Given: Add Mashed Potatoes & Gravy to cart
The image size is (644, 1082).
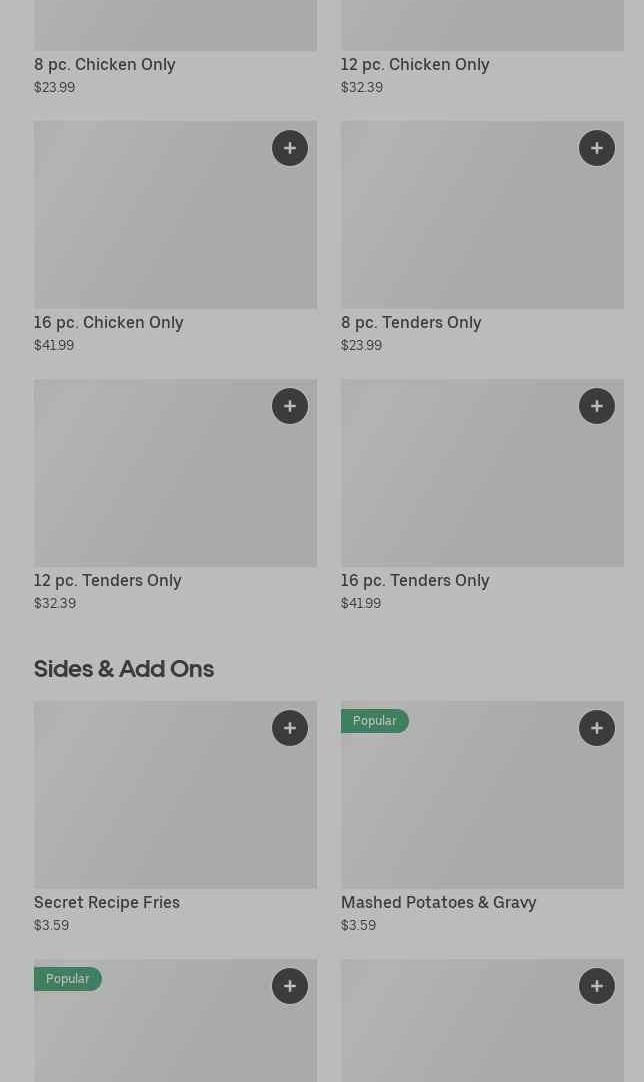Looking at the screenshot, I should pyautogui.click(x=597, y=728).
